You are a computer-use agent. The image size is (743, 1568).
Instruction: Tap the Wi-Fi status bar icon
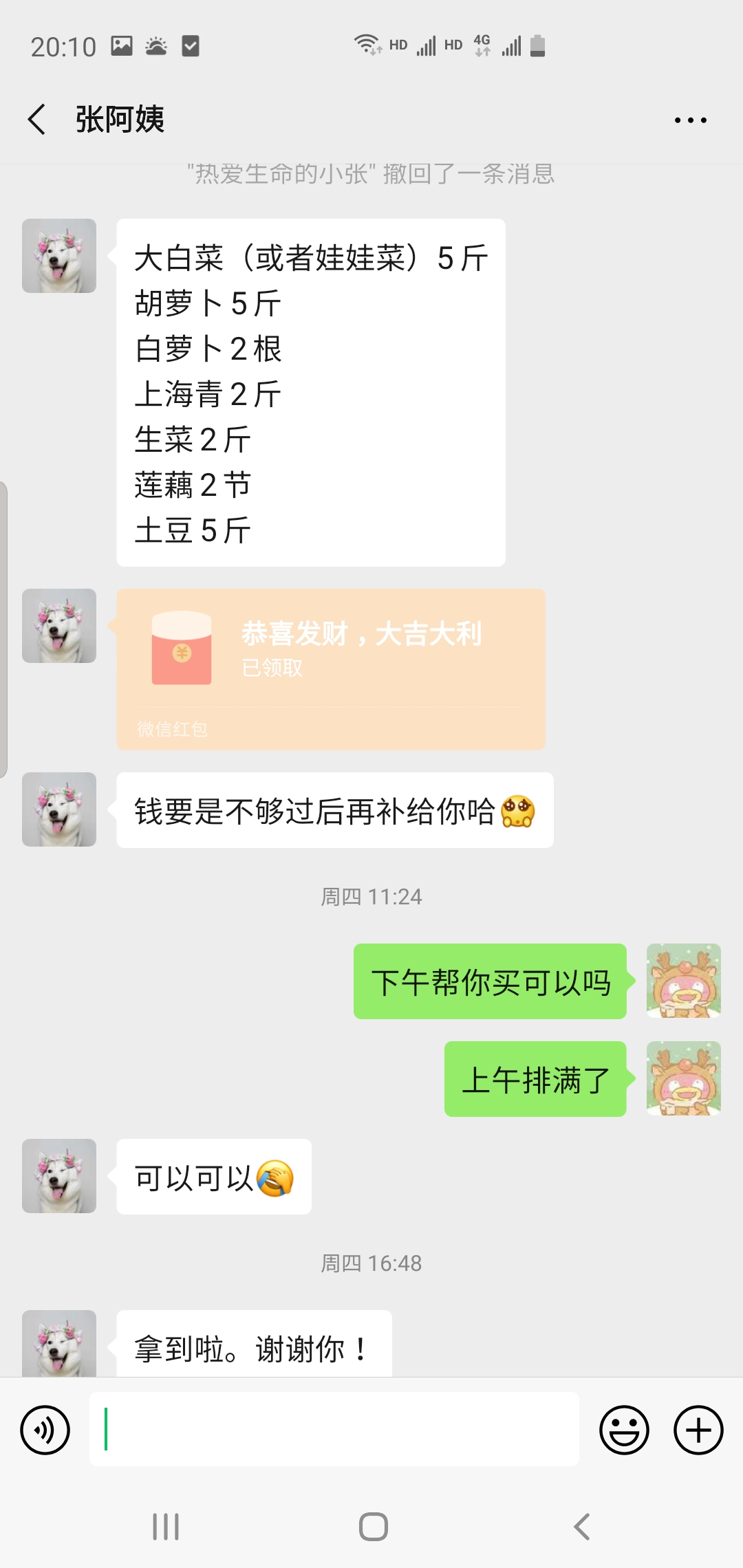367,43
